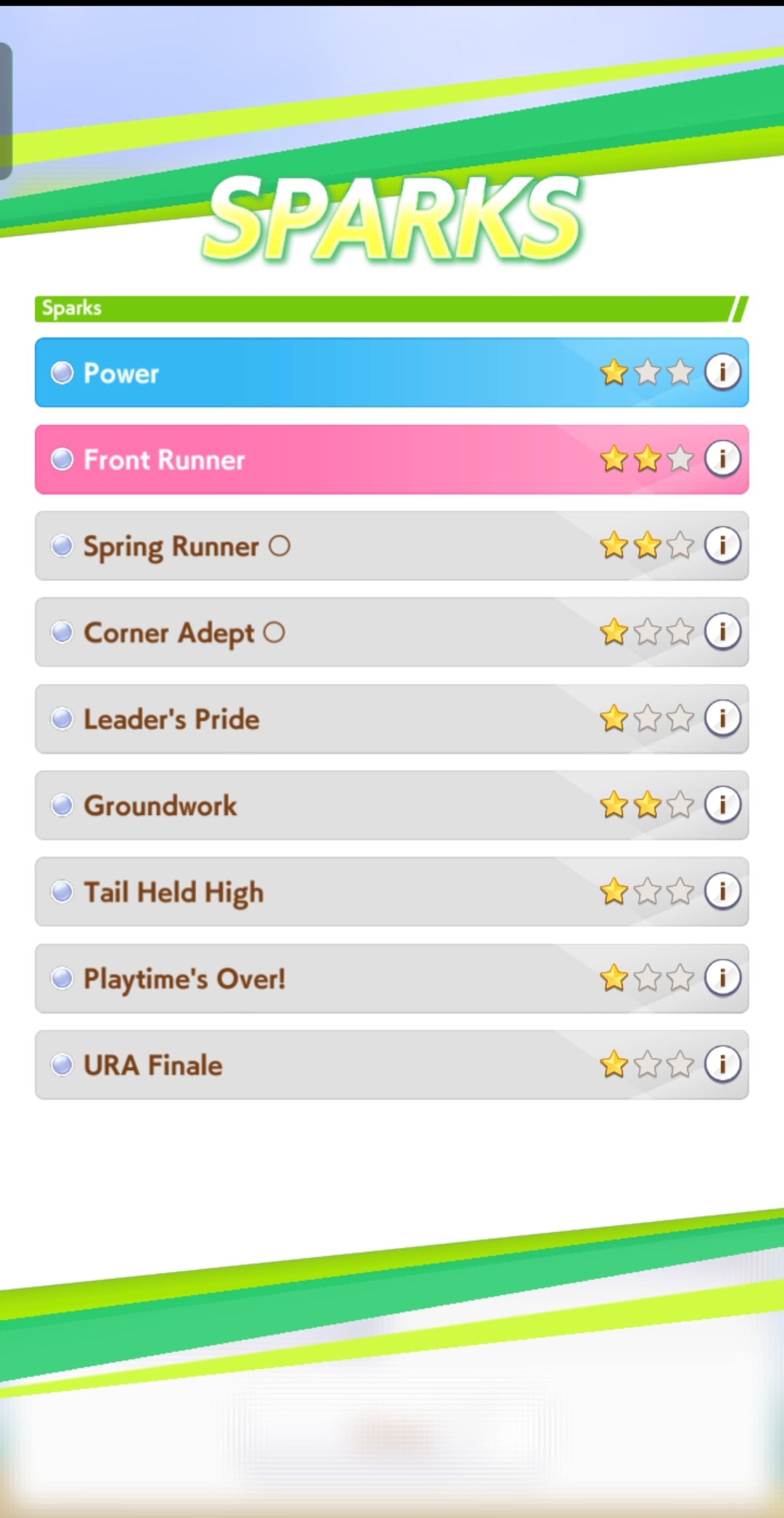The image size is (784, 1518).
Task: View Front Runner spark details
Action: [722, 458]
